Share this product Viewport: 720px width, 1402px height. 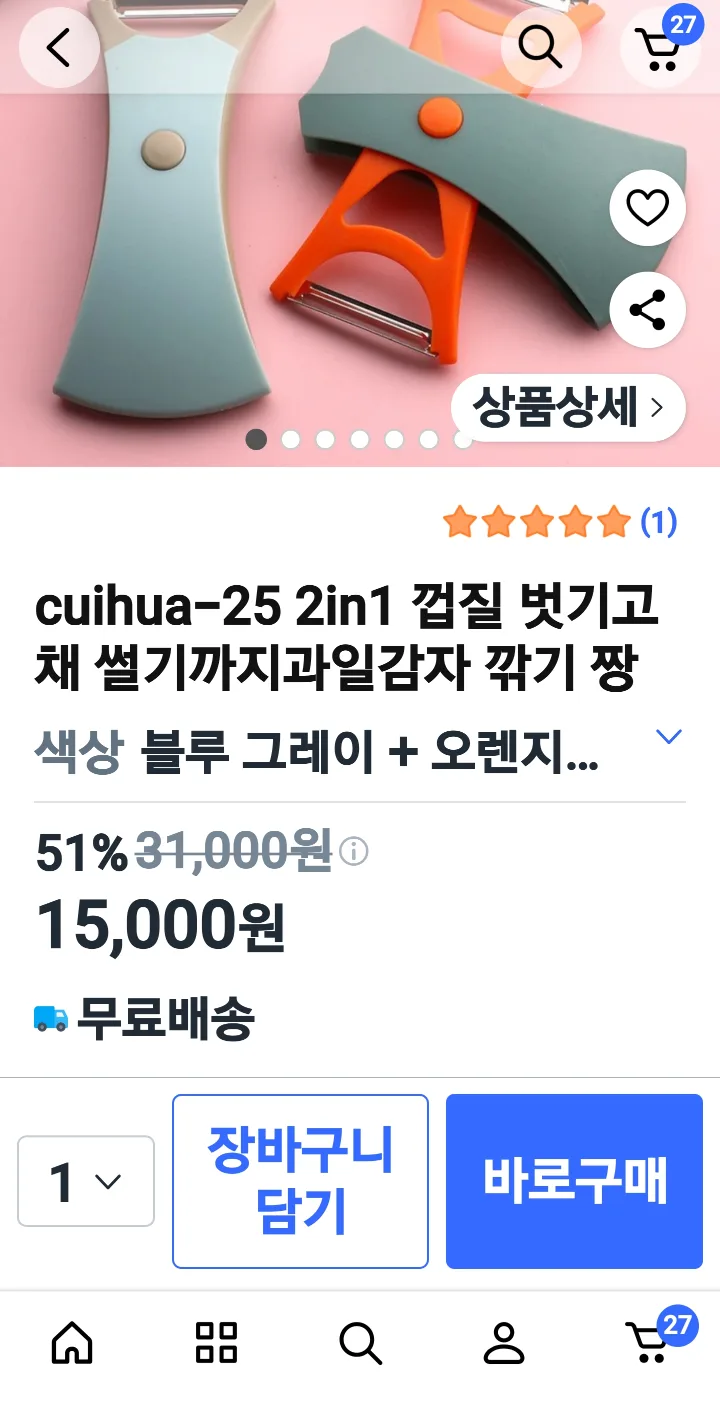647,310
